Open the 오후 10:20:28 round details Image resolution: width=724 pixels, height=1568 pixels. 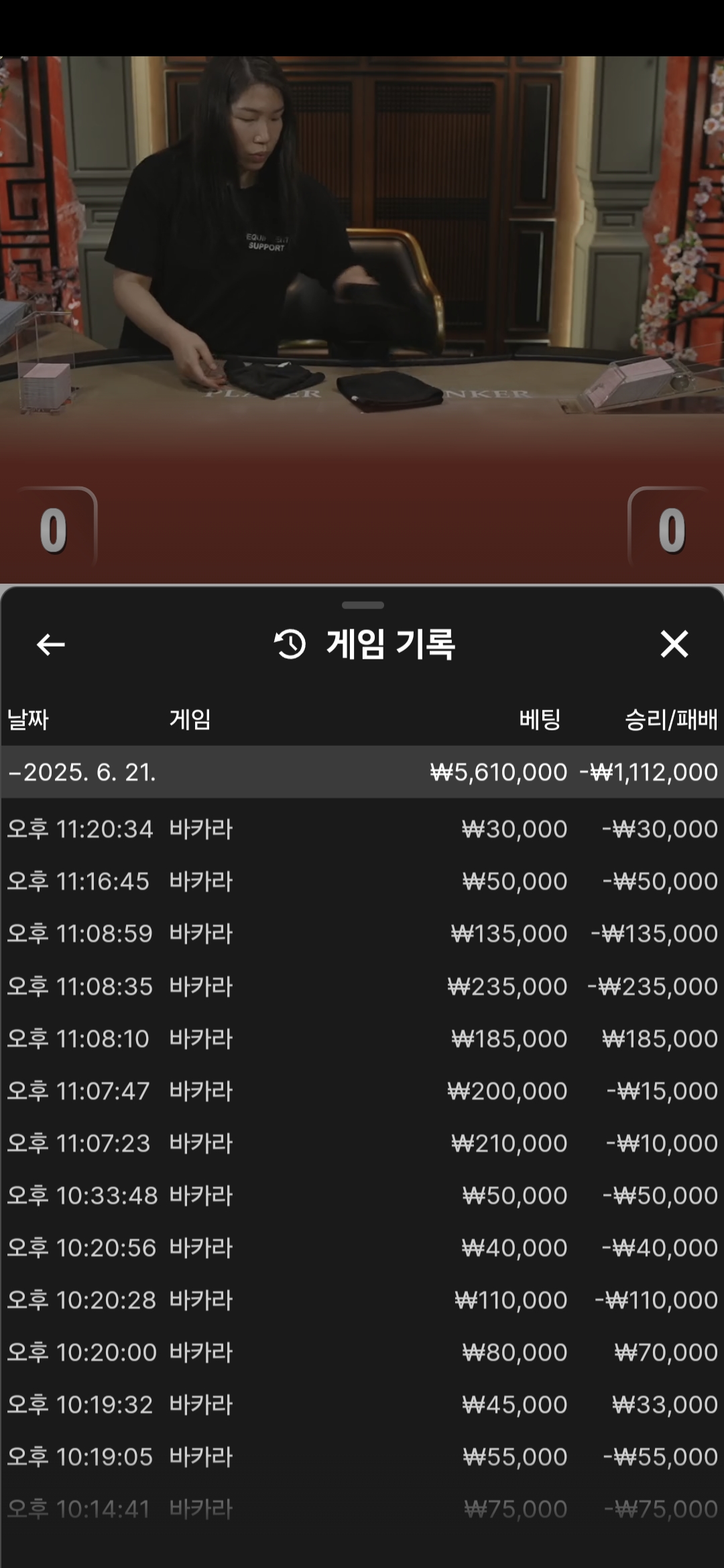point(362,1300)
